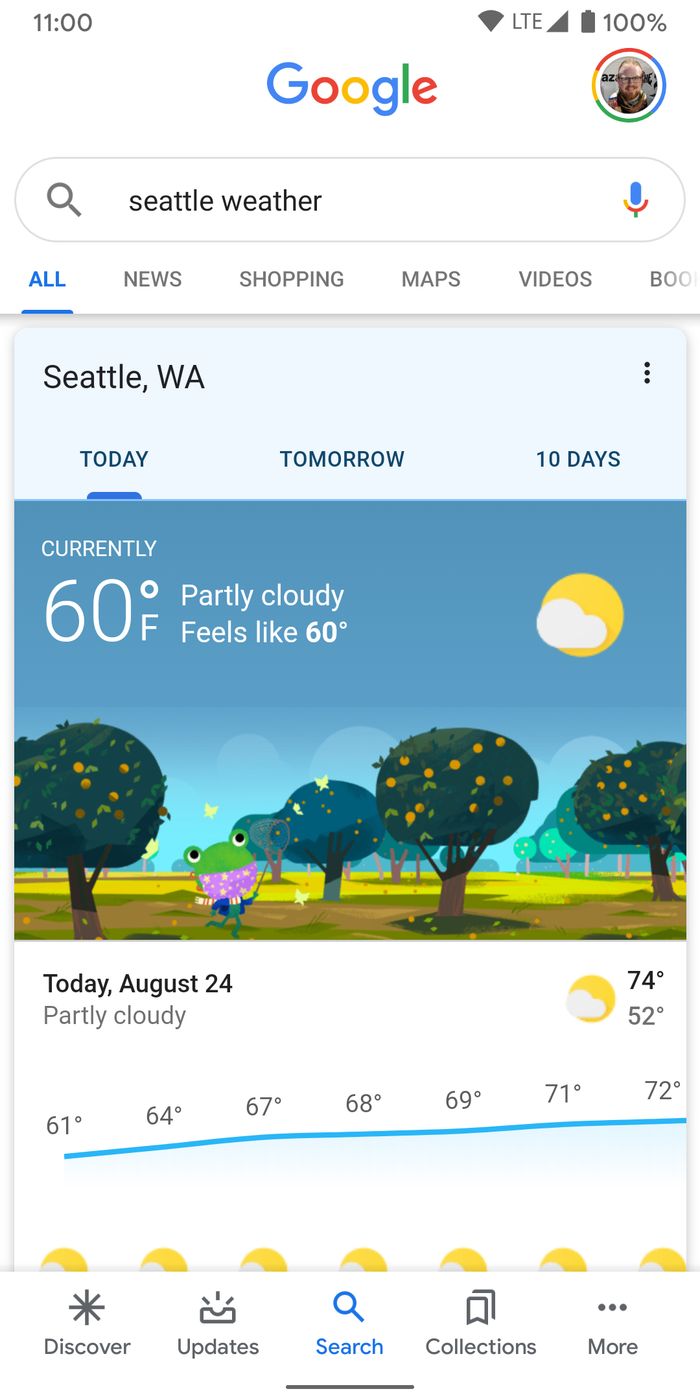This screenshot has height=1400, width=700.
Task: Open the account profile picture
Action: (629, 85)
